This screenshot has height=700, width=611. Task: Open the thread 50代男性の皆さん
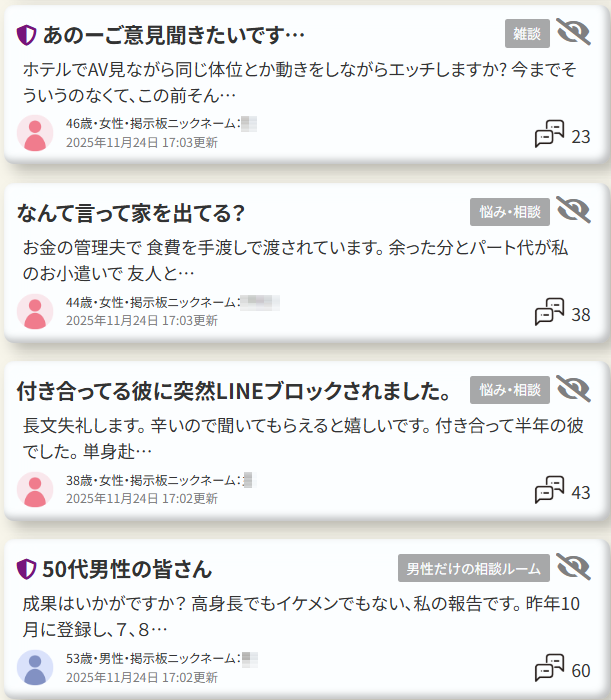click(127, 569)
